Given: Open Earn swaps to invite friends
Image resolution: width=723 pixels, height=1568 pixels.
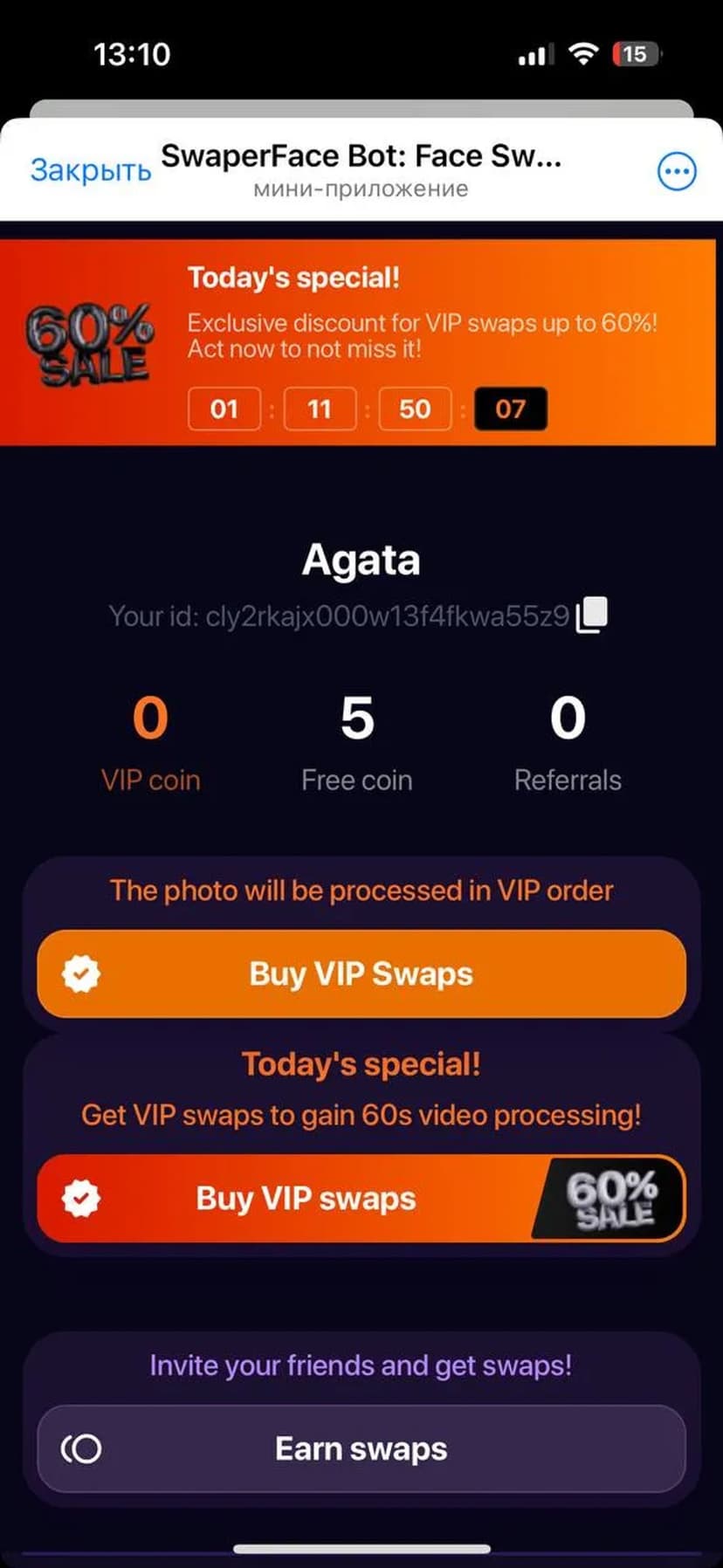Looking at the screenshot, I should [361, 1448].
